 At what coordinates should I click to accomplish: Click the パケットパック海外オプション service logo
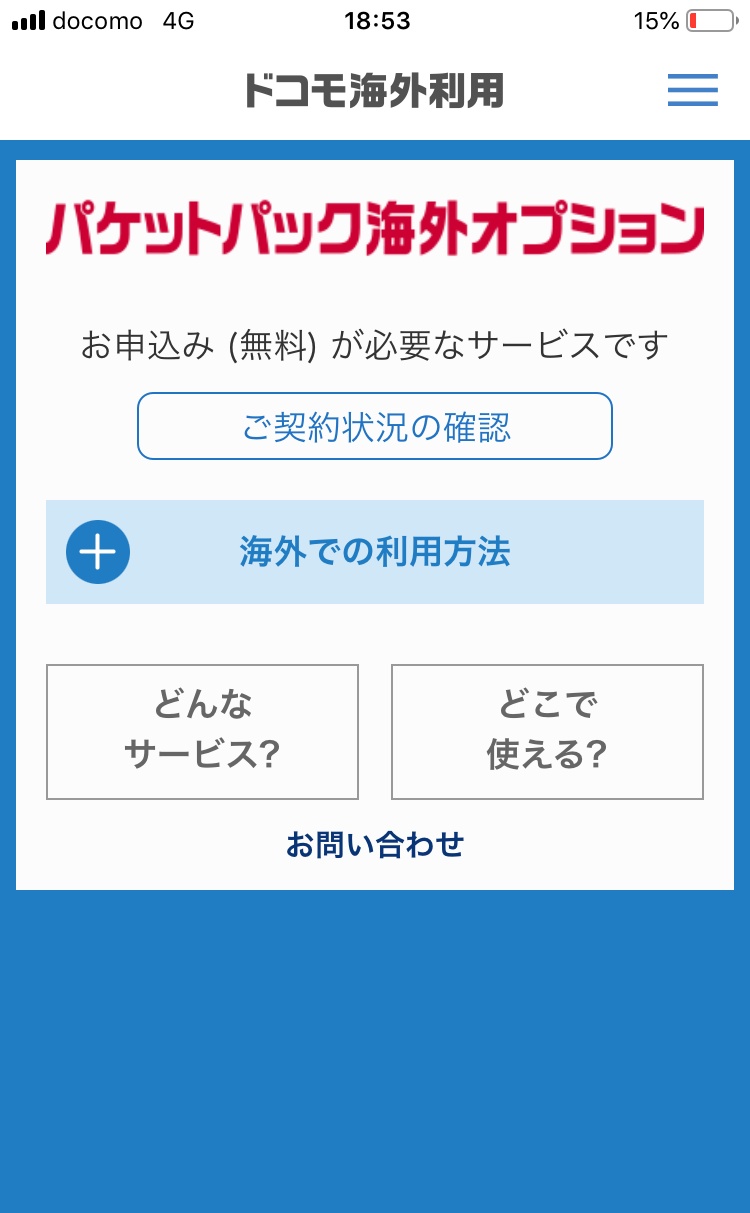click(374, 228)
